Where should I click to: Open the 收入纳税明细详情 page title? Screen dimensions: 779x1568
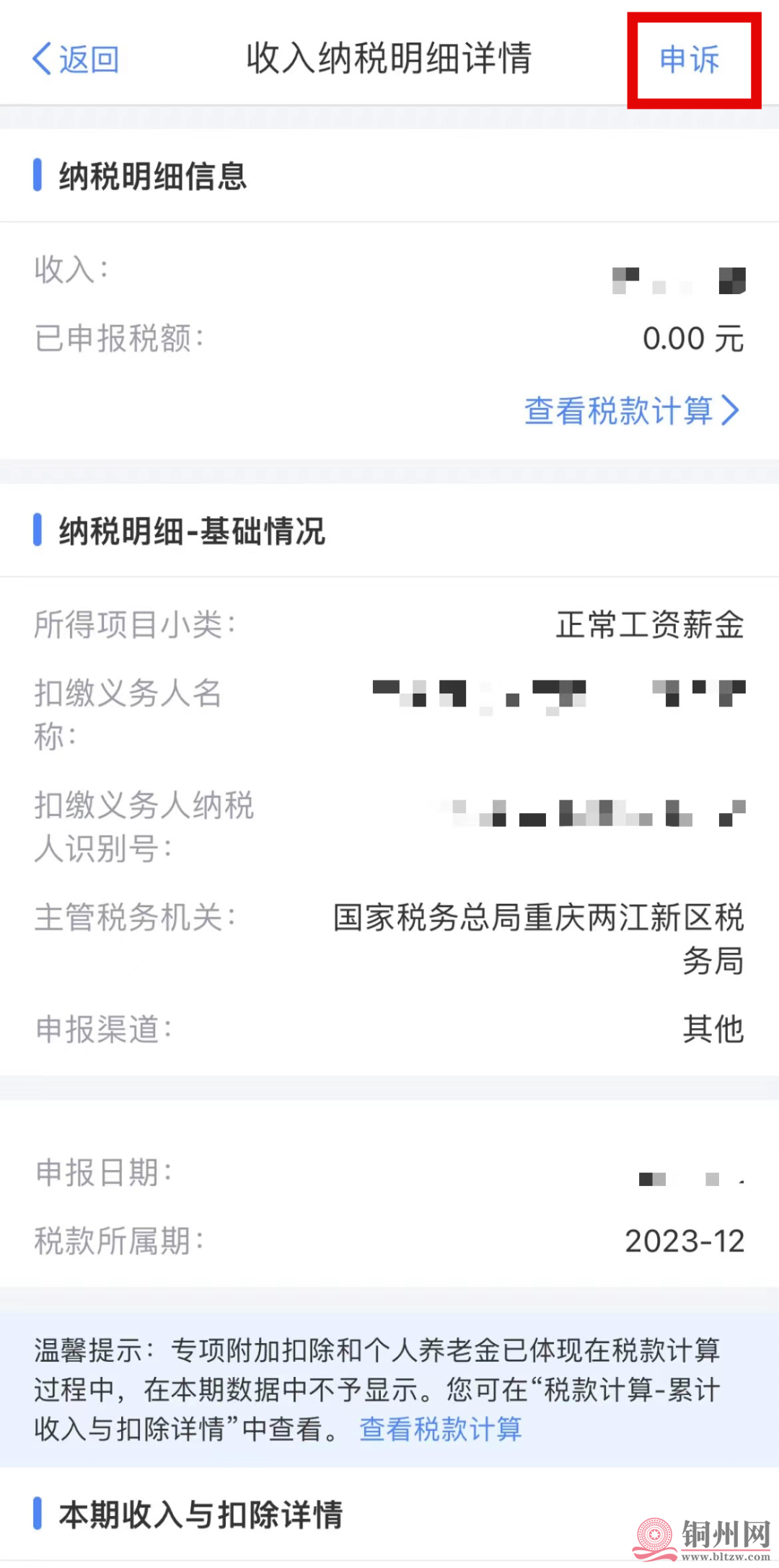(x=389, y=60)
